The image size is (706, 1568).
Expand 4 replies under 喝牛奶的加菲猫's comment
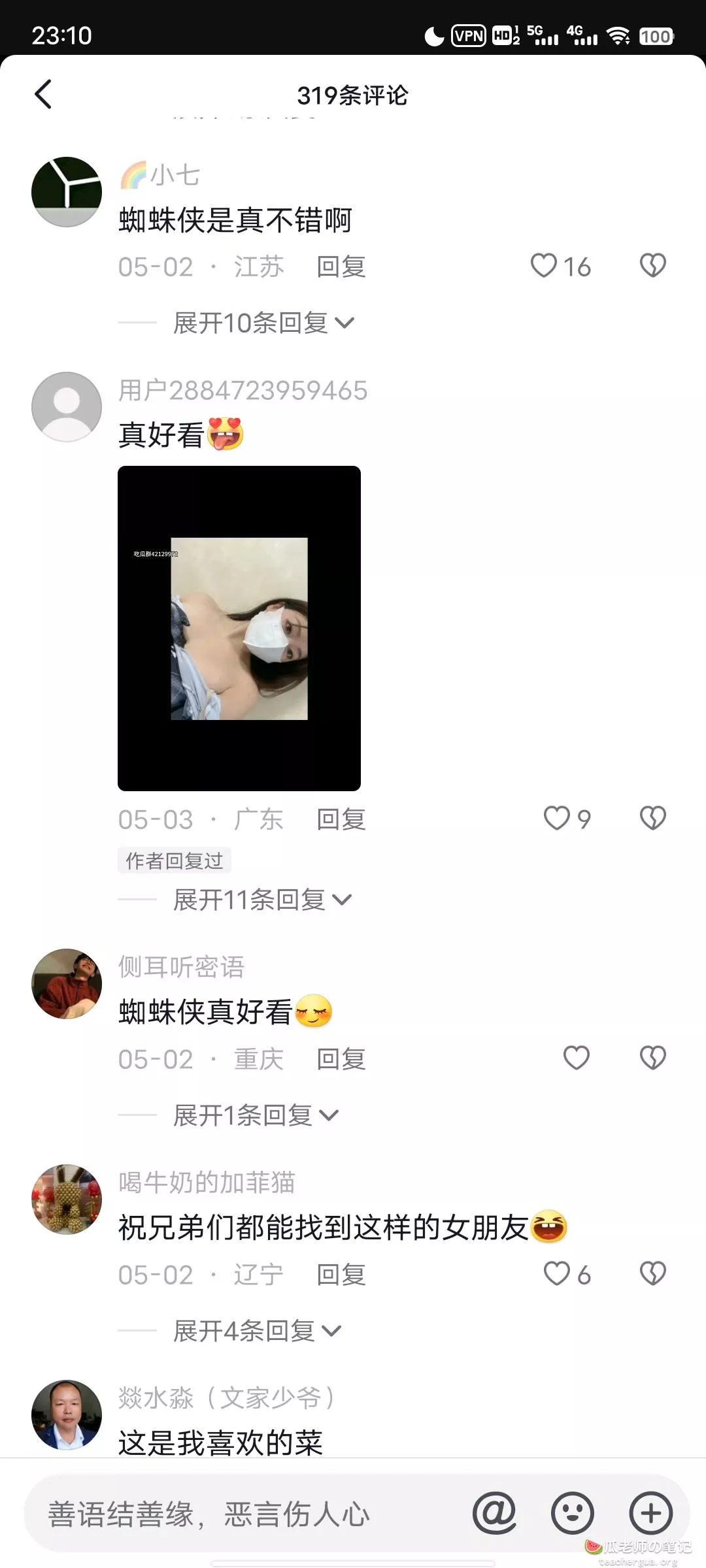(x=257, y=1331)
